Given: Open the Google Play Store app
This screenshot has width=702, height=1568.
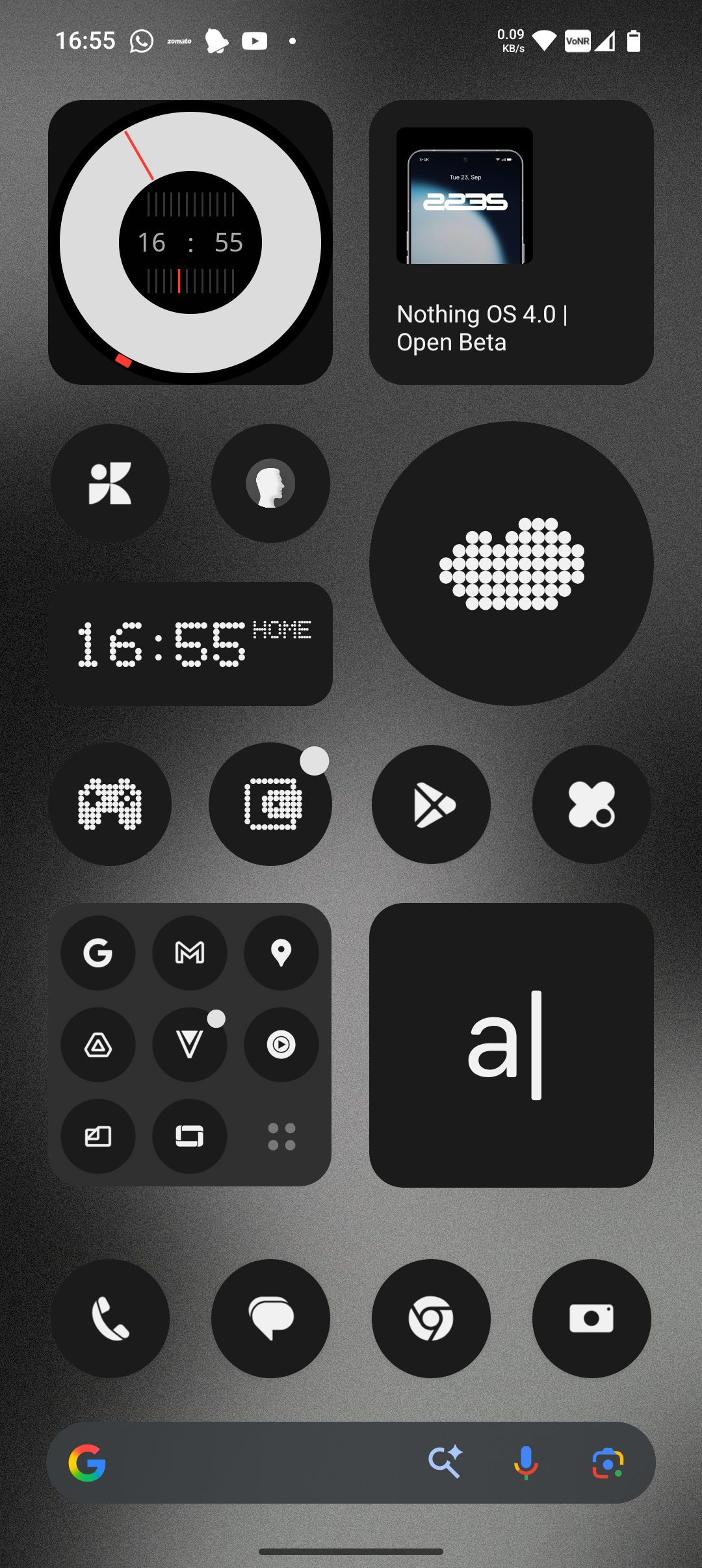Looking at the screenshot, I should click(431, 804).
